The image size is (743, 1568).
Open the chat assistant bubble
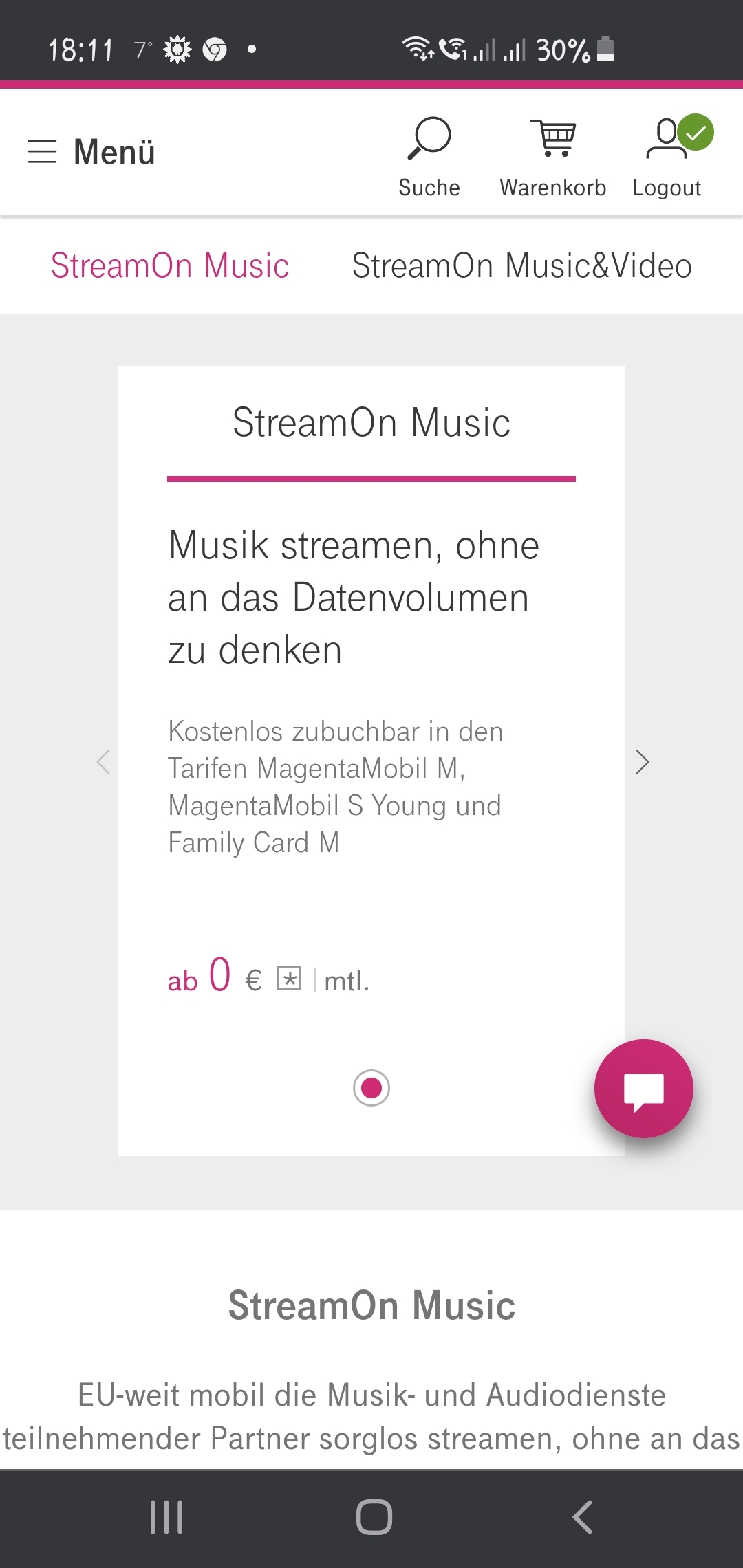[x=644, y=1089]
